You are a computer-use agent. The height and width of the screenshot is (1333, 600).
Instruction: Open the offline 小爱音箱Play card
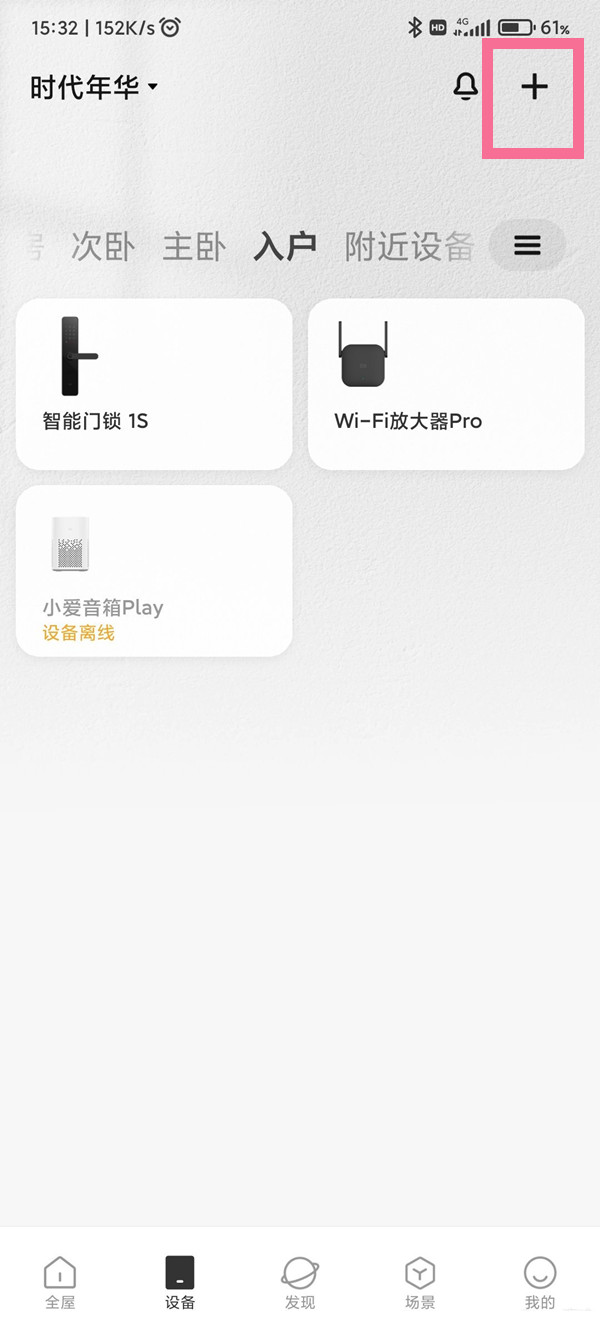click(x=154, y=571)
